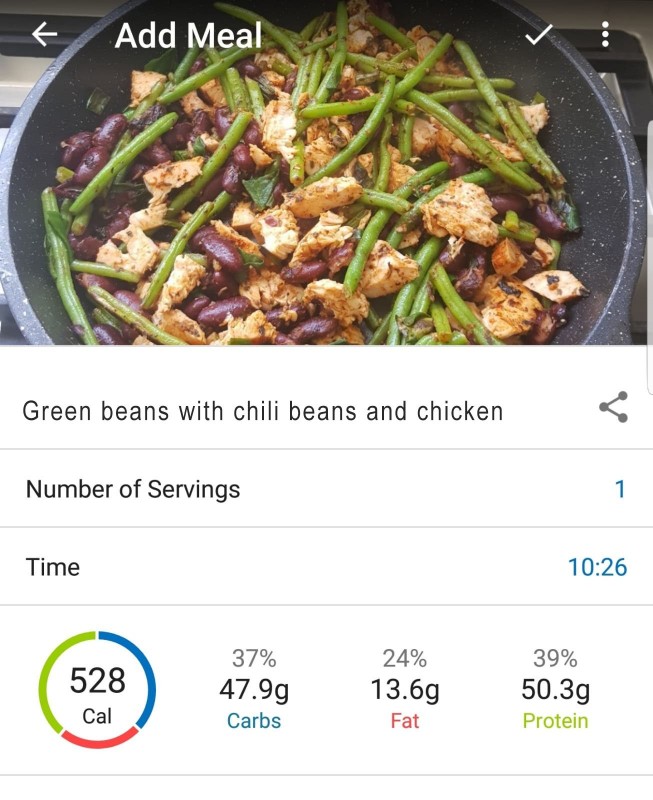The image size is (653, 800).
Task: Go back from Add Meal
Action: click(x=45, y=35)
